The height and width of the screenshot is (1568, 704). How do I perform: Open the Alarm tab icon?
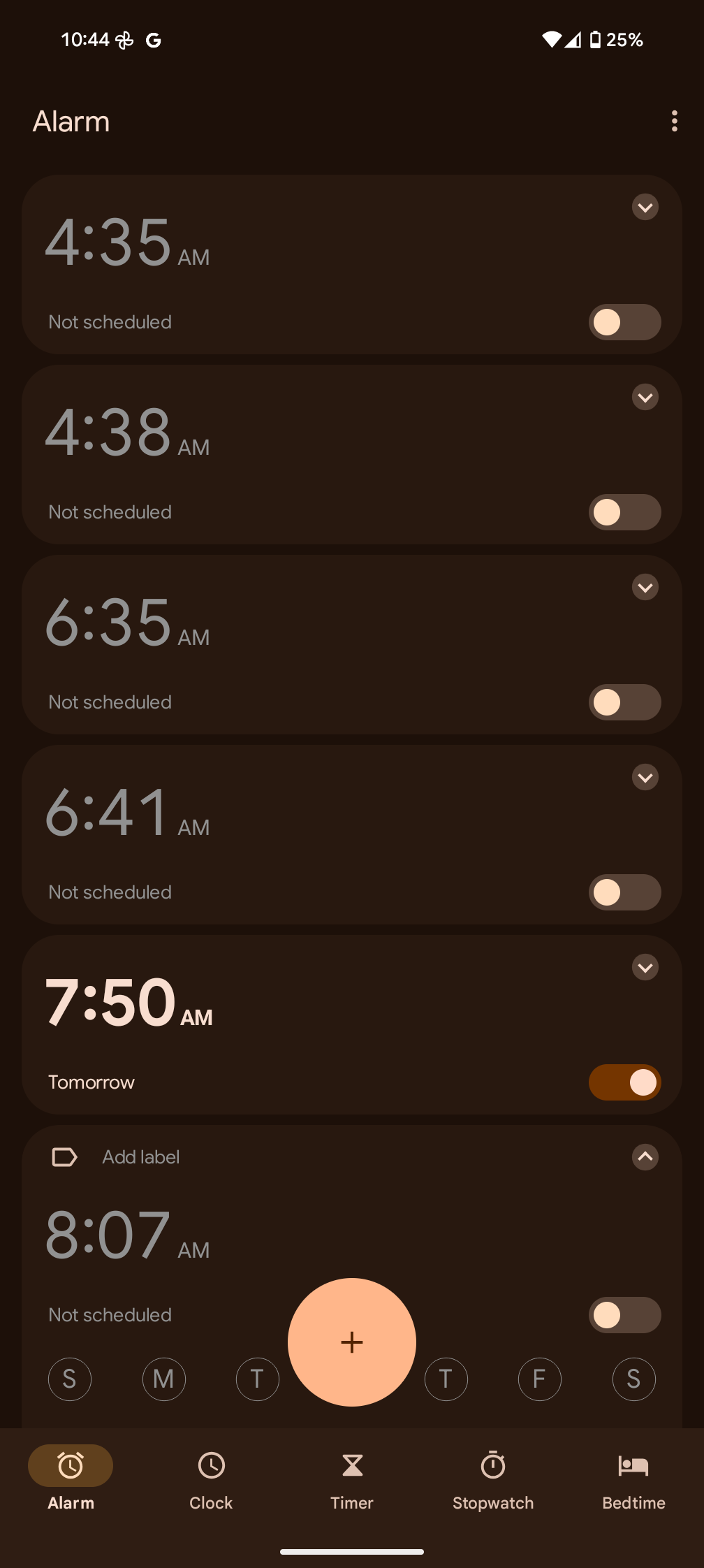click(70, 1465)
